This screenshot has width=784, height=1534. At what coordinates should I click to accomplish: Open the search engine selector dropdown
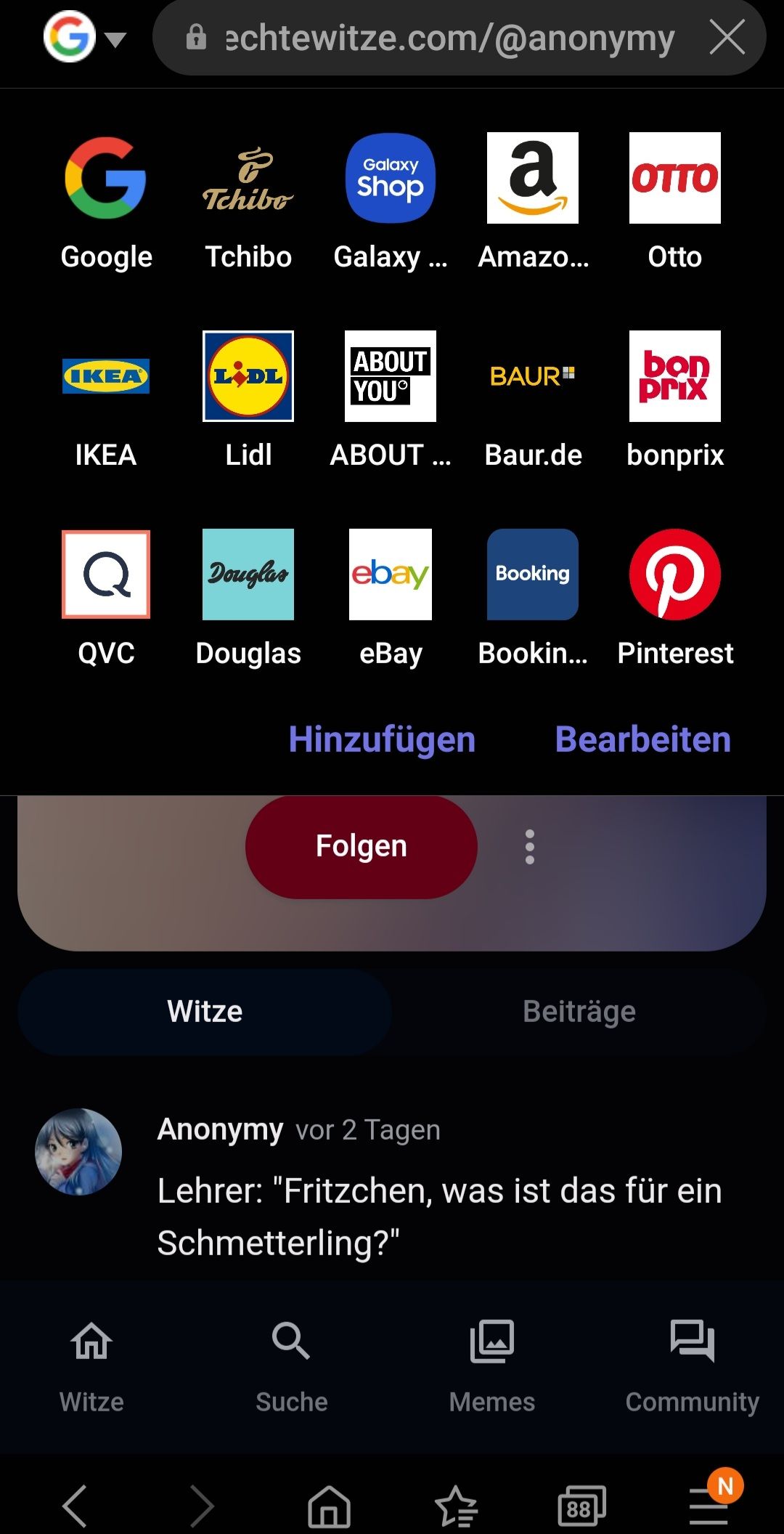(x=84, y=37)
